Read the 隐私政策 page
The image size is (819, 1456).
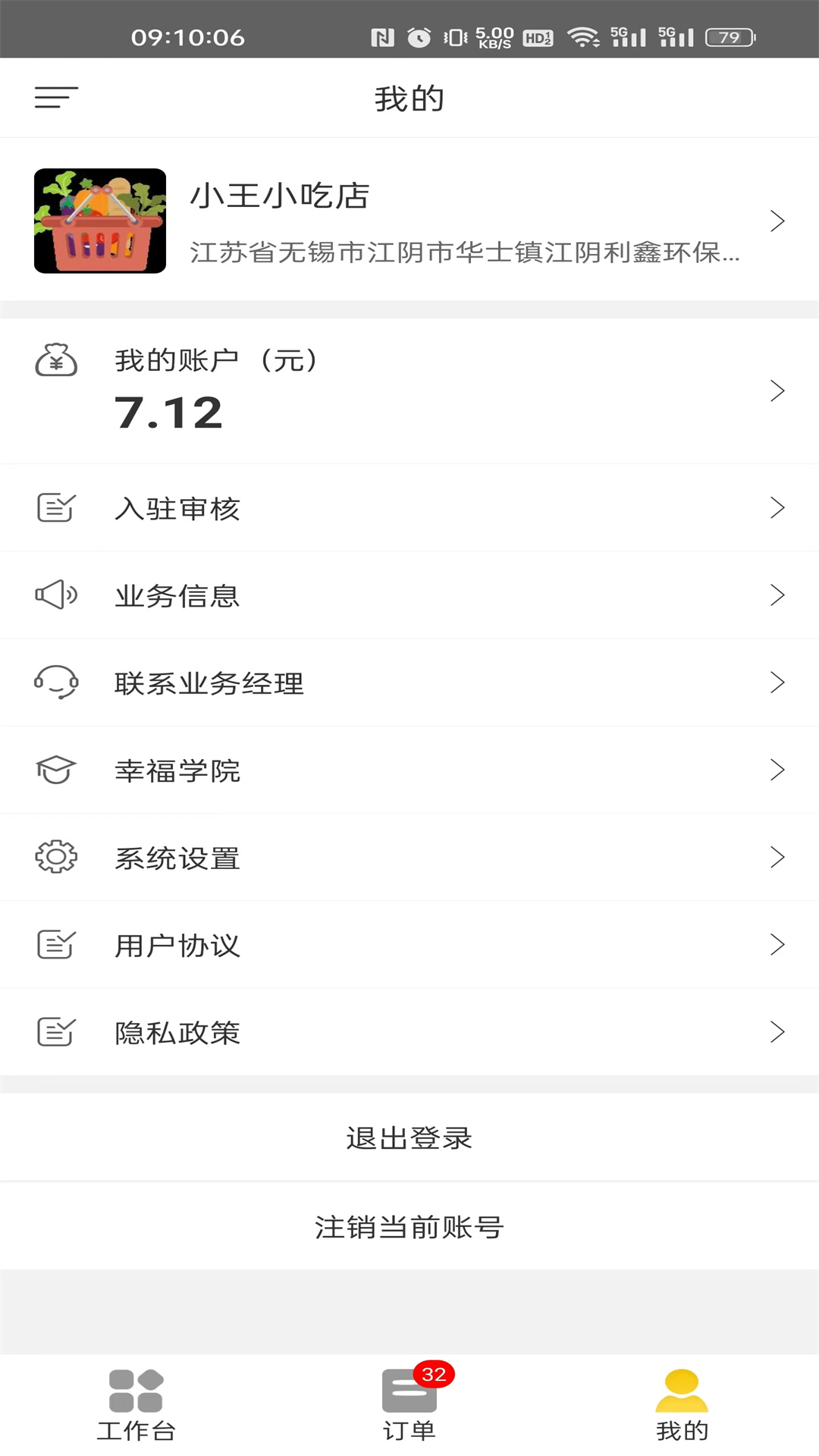pos(409,1032)
